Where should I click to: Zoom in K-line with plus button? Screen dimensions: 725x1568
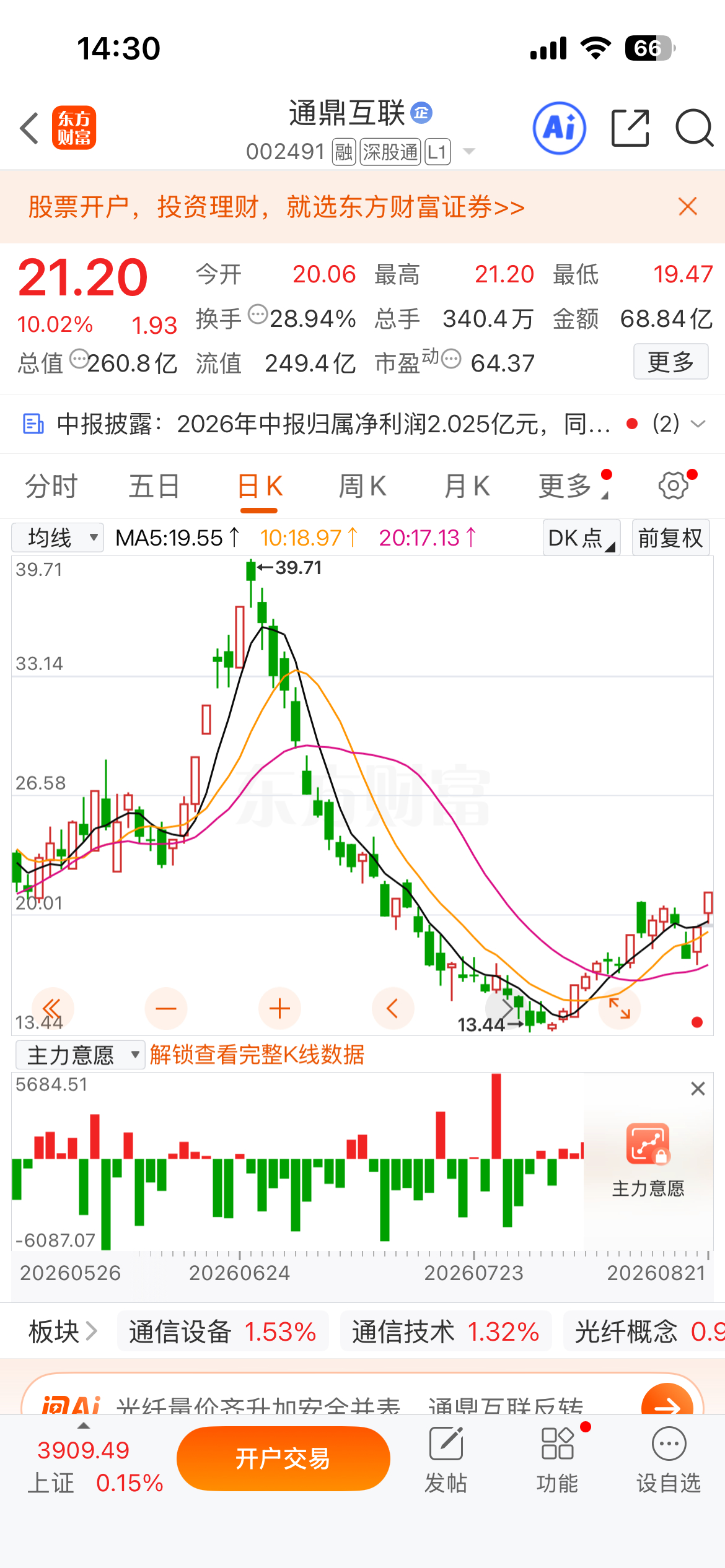click(279, 1008)
